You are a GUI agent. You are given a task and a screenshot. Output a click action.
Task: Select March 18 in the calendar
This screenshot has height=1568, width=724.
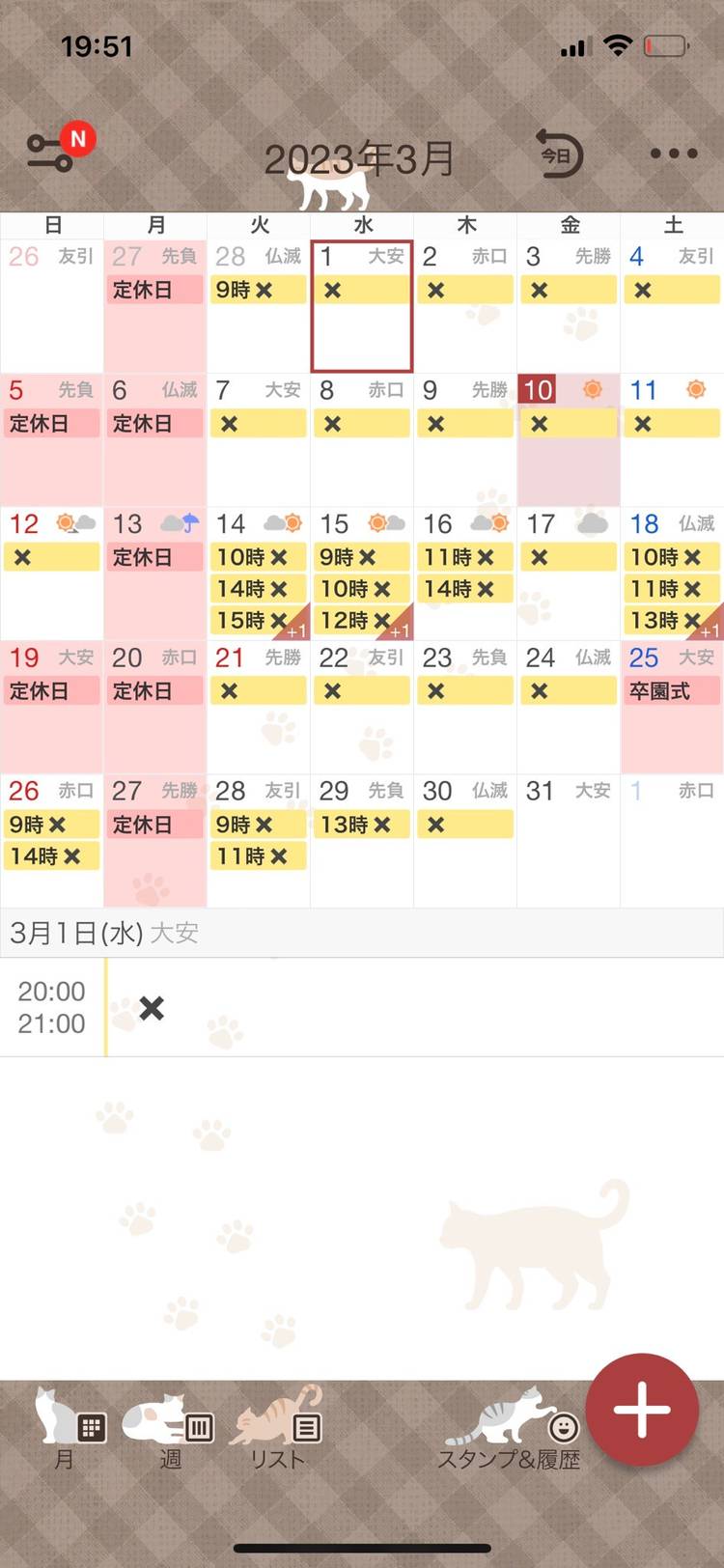[672, 574]
